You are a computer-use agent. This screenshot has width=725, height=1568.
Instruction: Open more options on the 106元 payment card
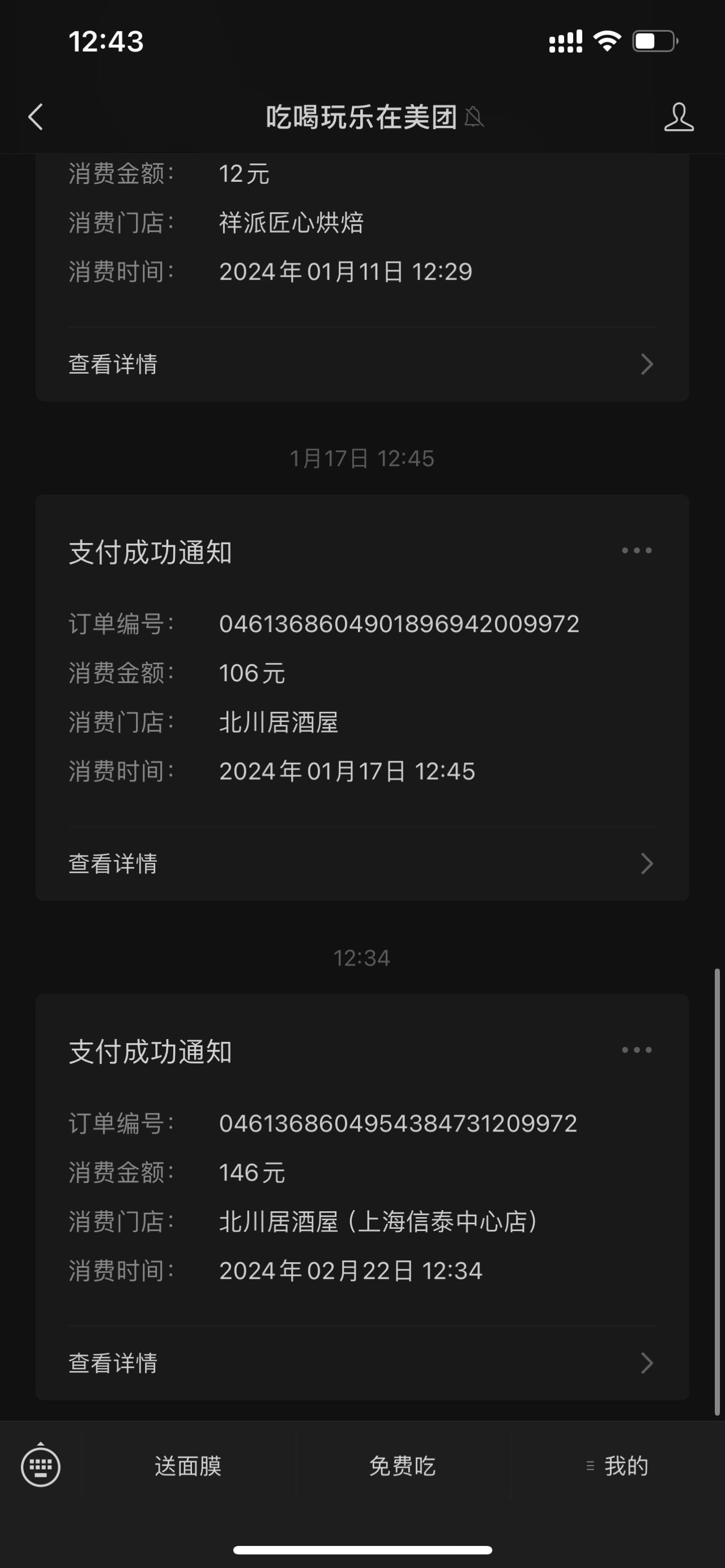637,551
